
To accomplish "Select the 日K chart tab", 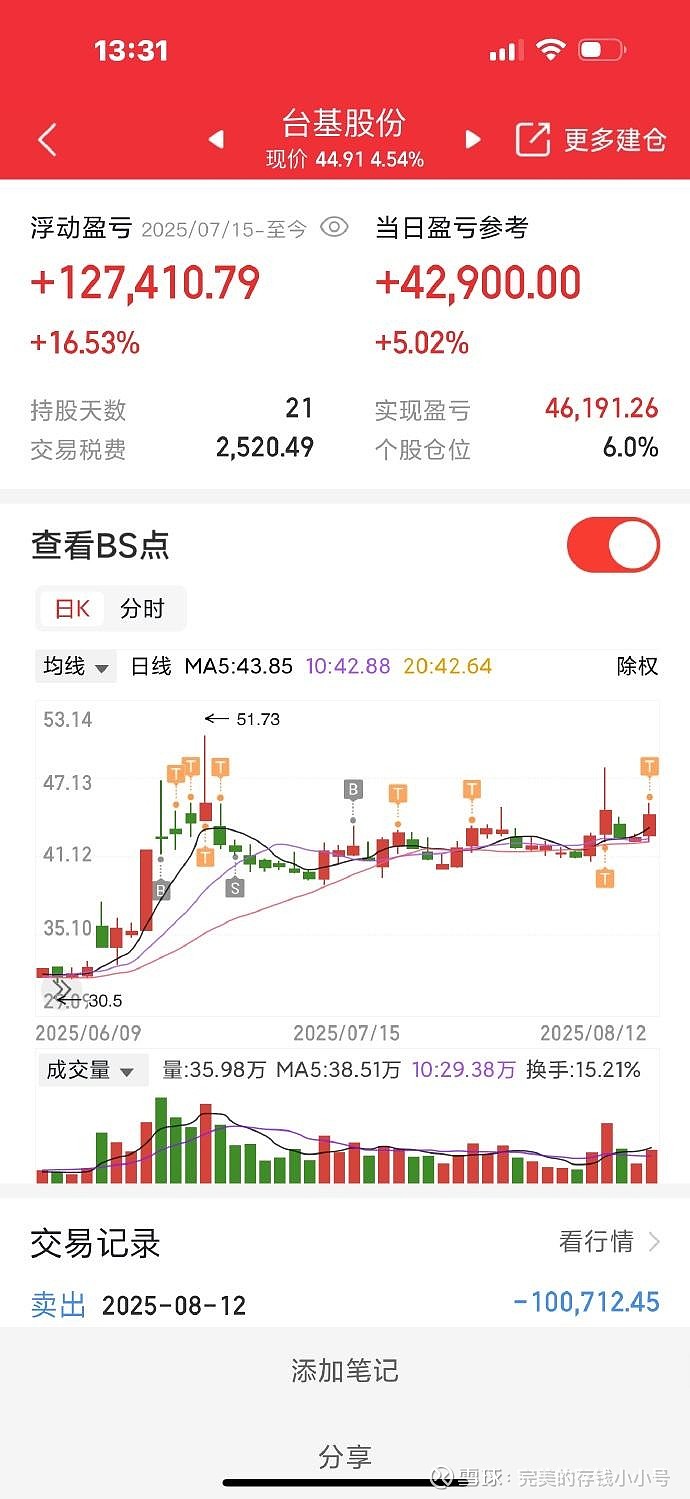I will click(x=72, y=609).
